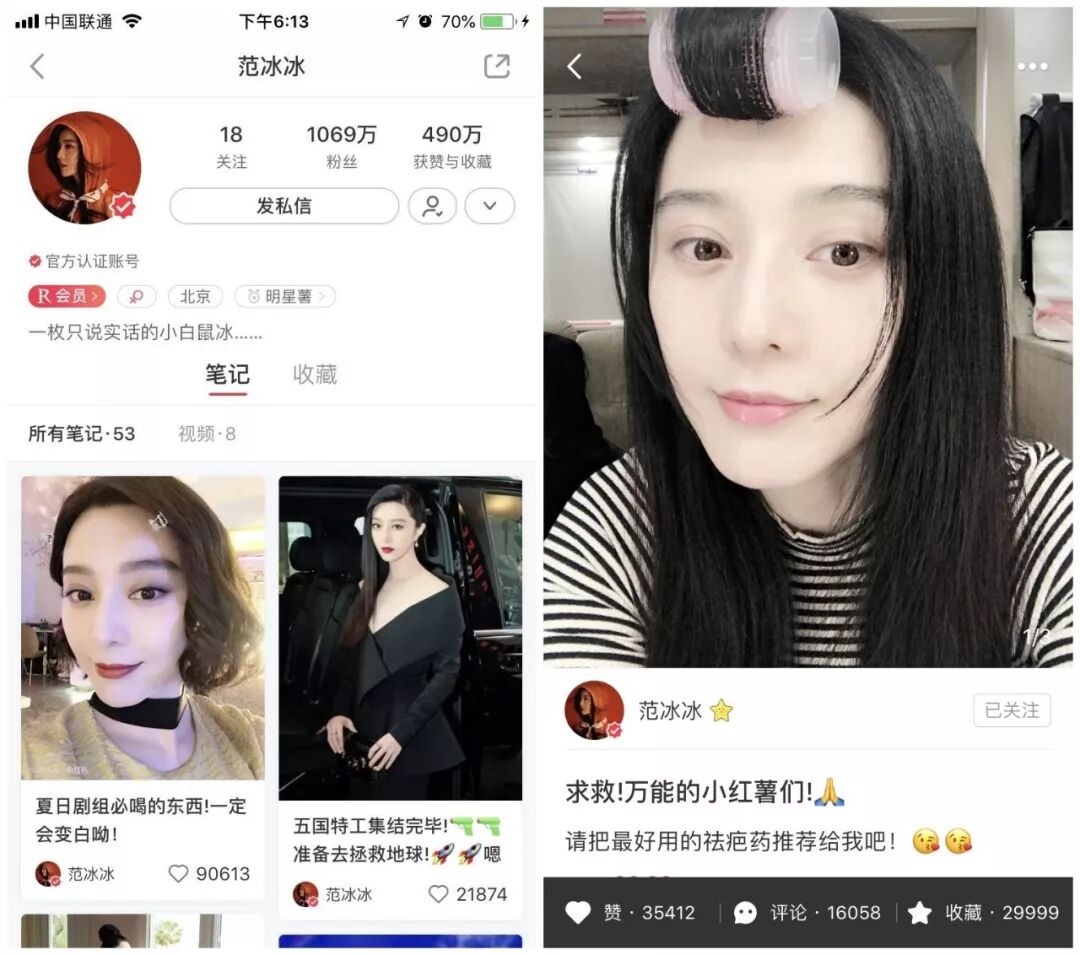1080x955 pixels.
Task: Like the note with 21874 likes
Action: tap(438, 894)
